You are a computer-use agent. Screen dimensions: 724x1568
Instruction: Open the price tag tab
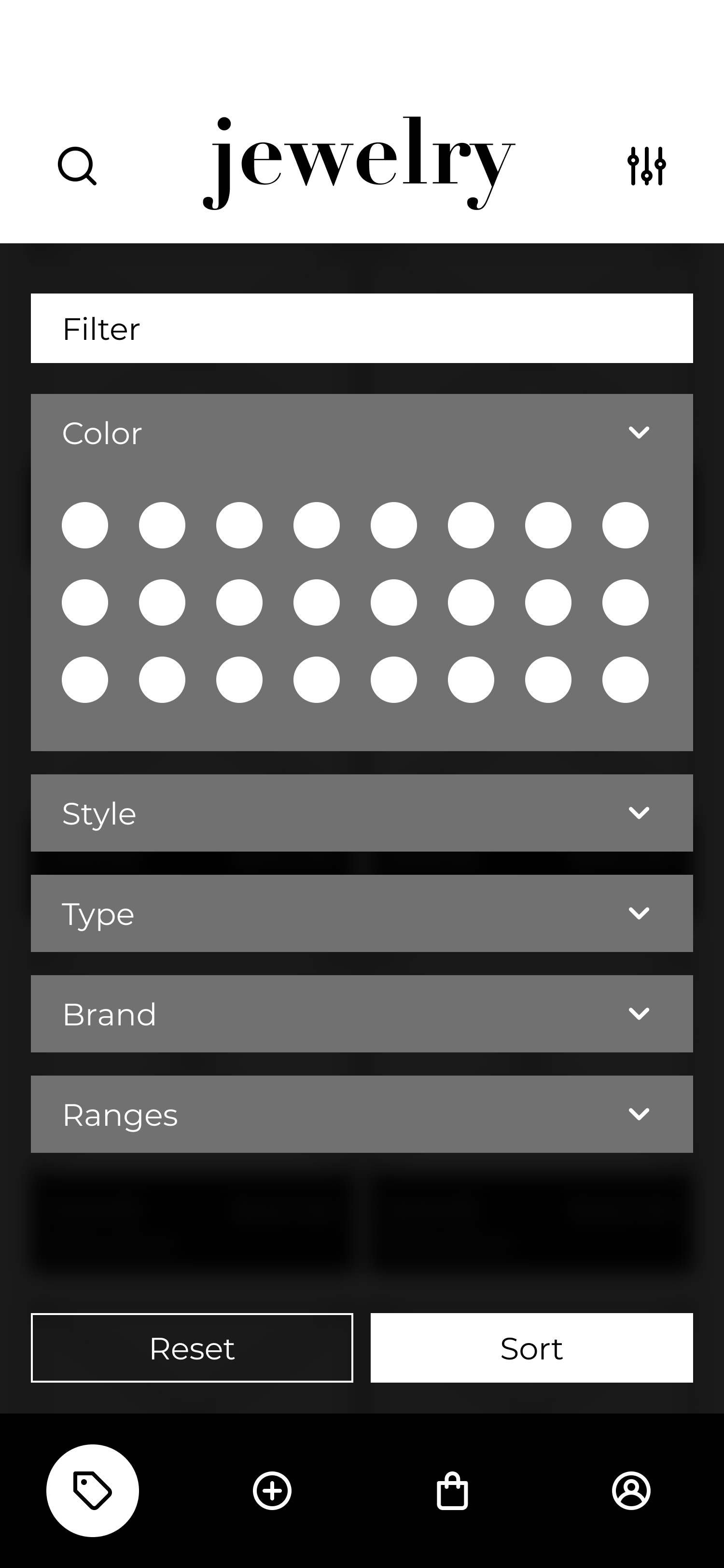coord(93,1491)
